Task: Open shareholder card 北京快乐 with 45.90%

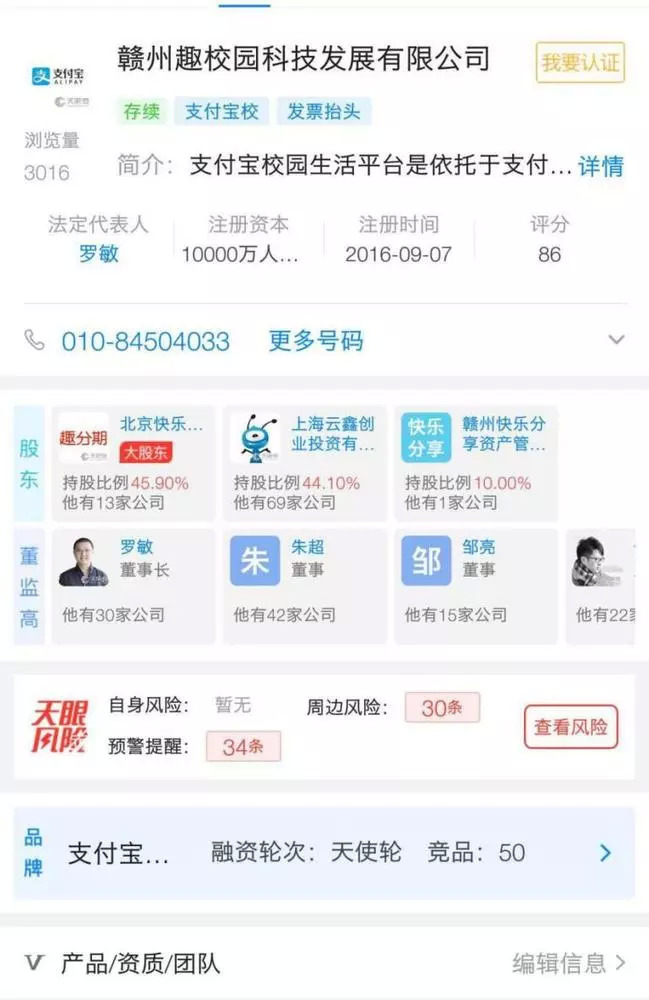Action: pos(132,464)
